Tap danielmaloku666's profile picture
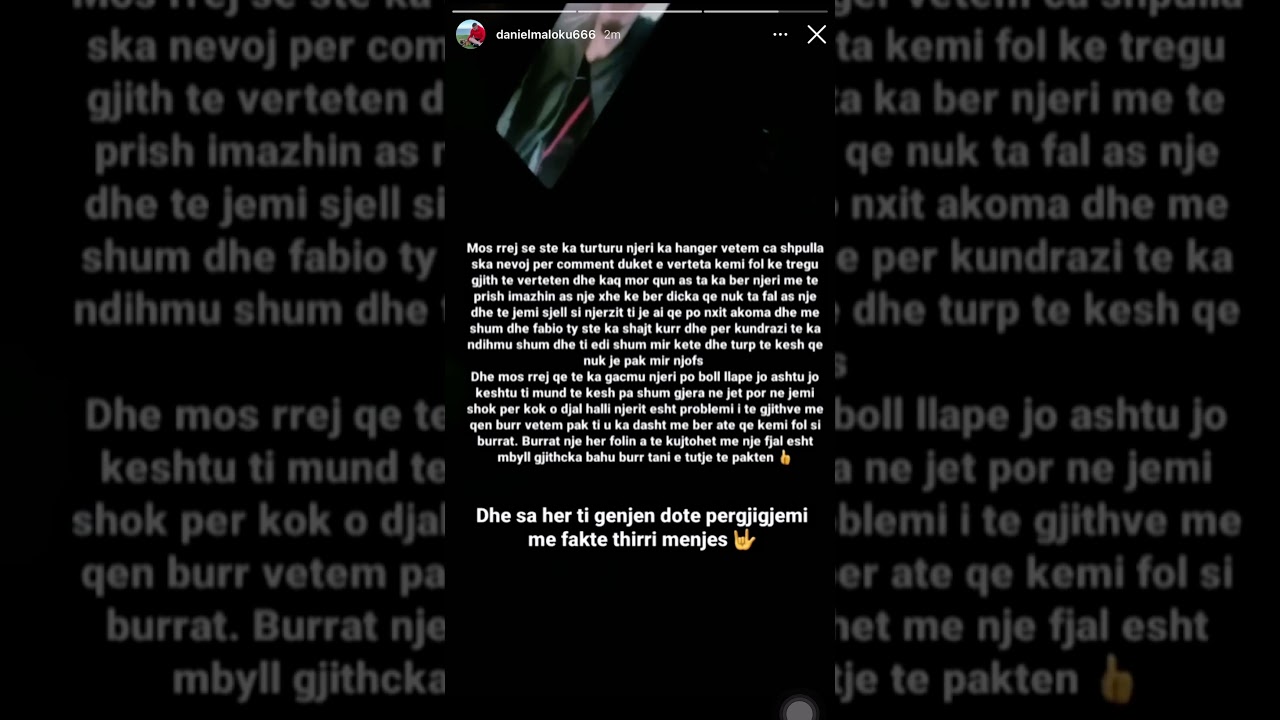Image resolution: width=1280 pixels, height=720 pixels. [x=471, y=35]
